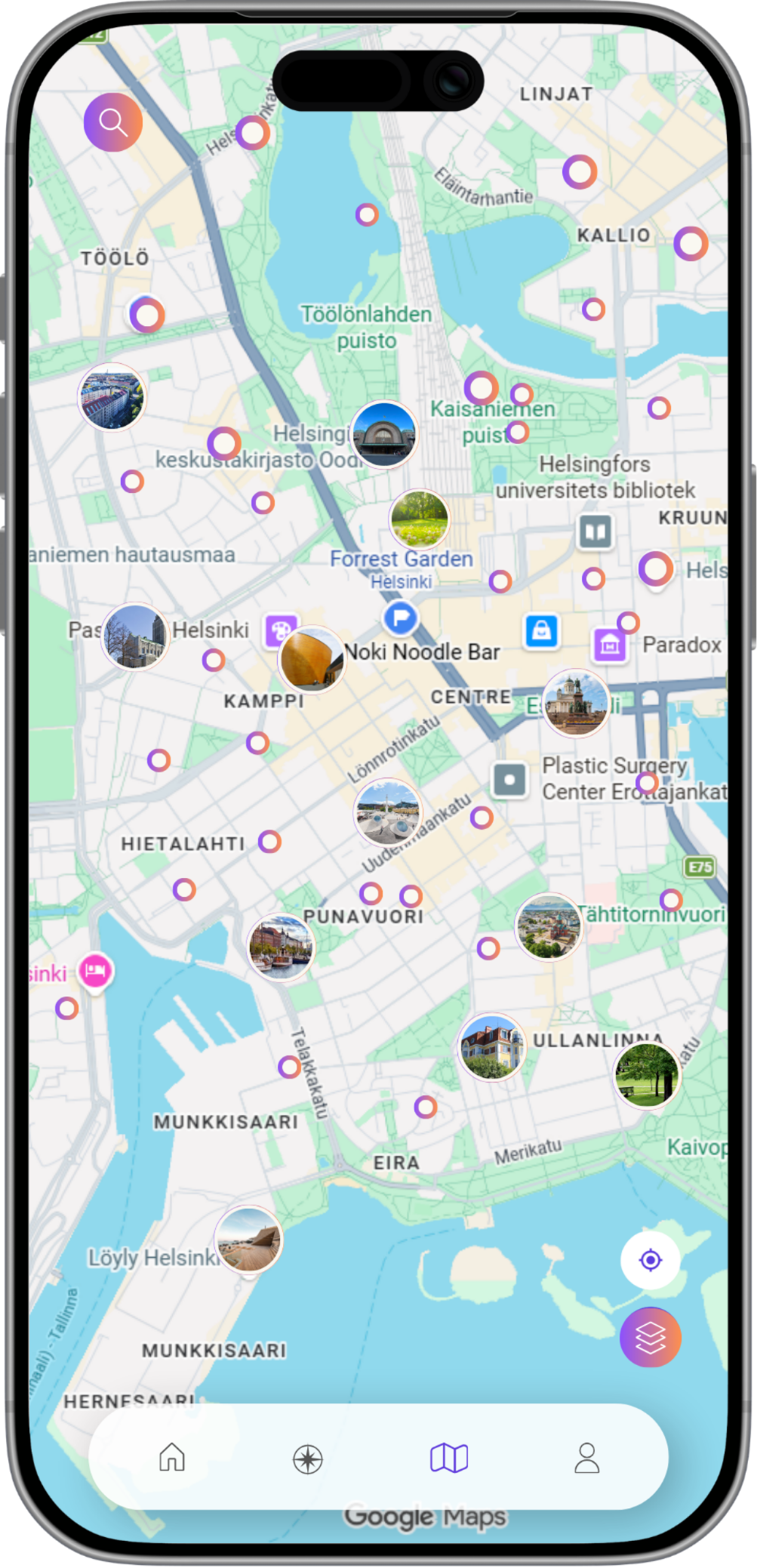The image size is (757, 1568).
Task: Open the map layers button
Action: (650, 1337)
